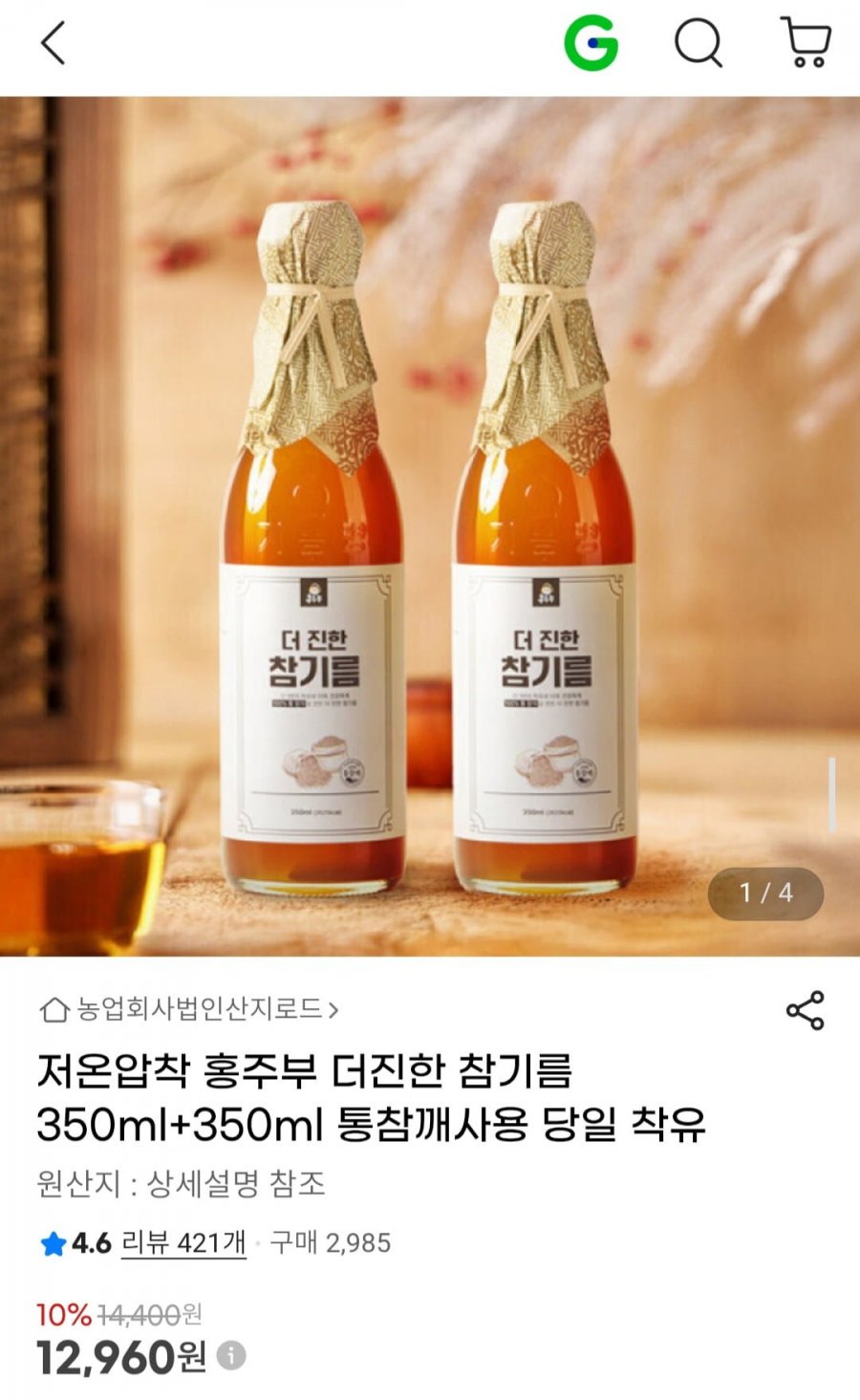Viewport: 860px width, 1400px height.
Task: Go back using the top-left arrow
Action: (x=54, y=43)
